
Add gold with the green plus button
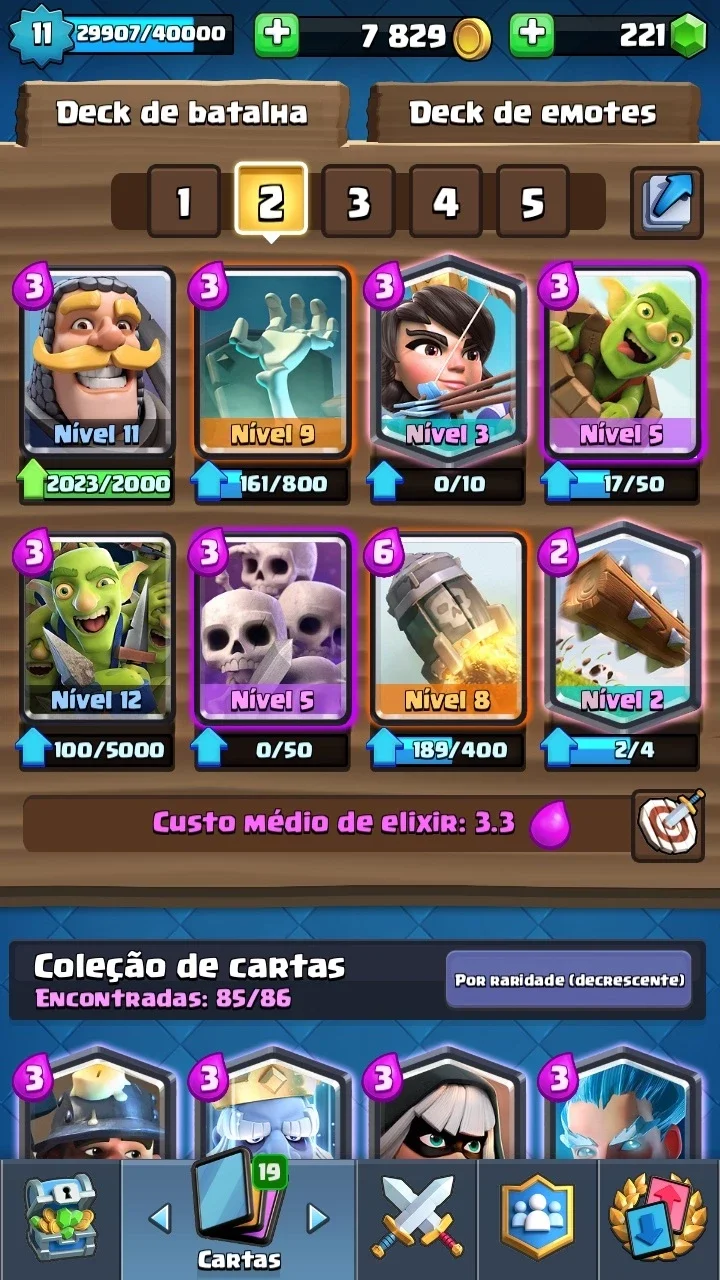[277, 36]
